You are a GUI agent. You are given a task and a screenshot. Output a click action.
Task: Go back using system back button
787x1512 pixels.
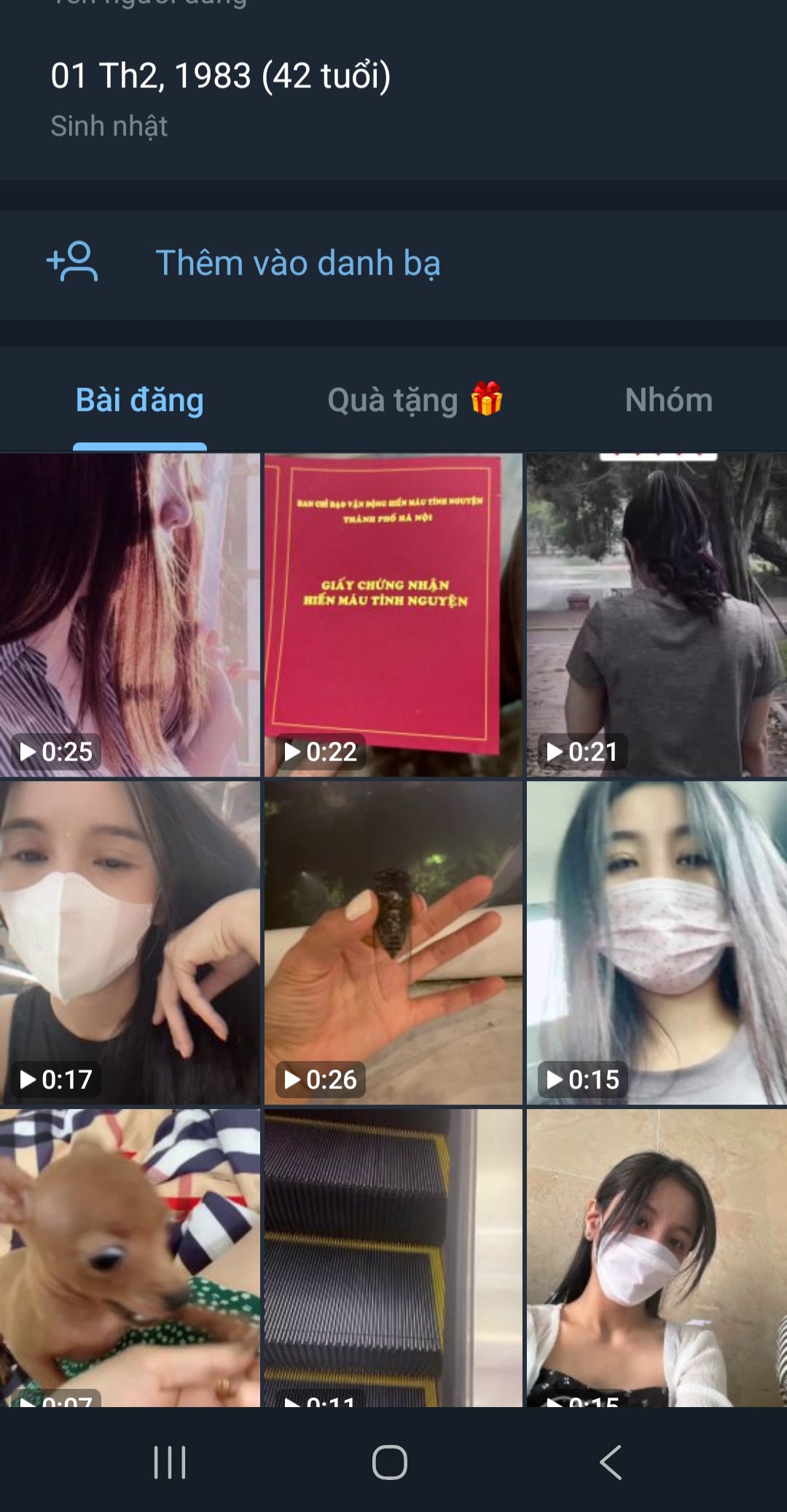point(611,1462)
